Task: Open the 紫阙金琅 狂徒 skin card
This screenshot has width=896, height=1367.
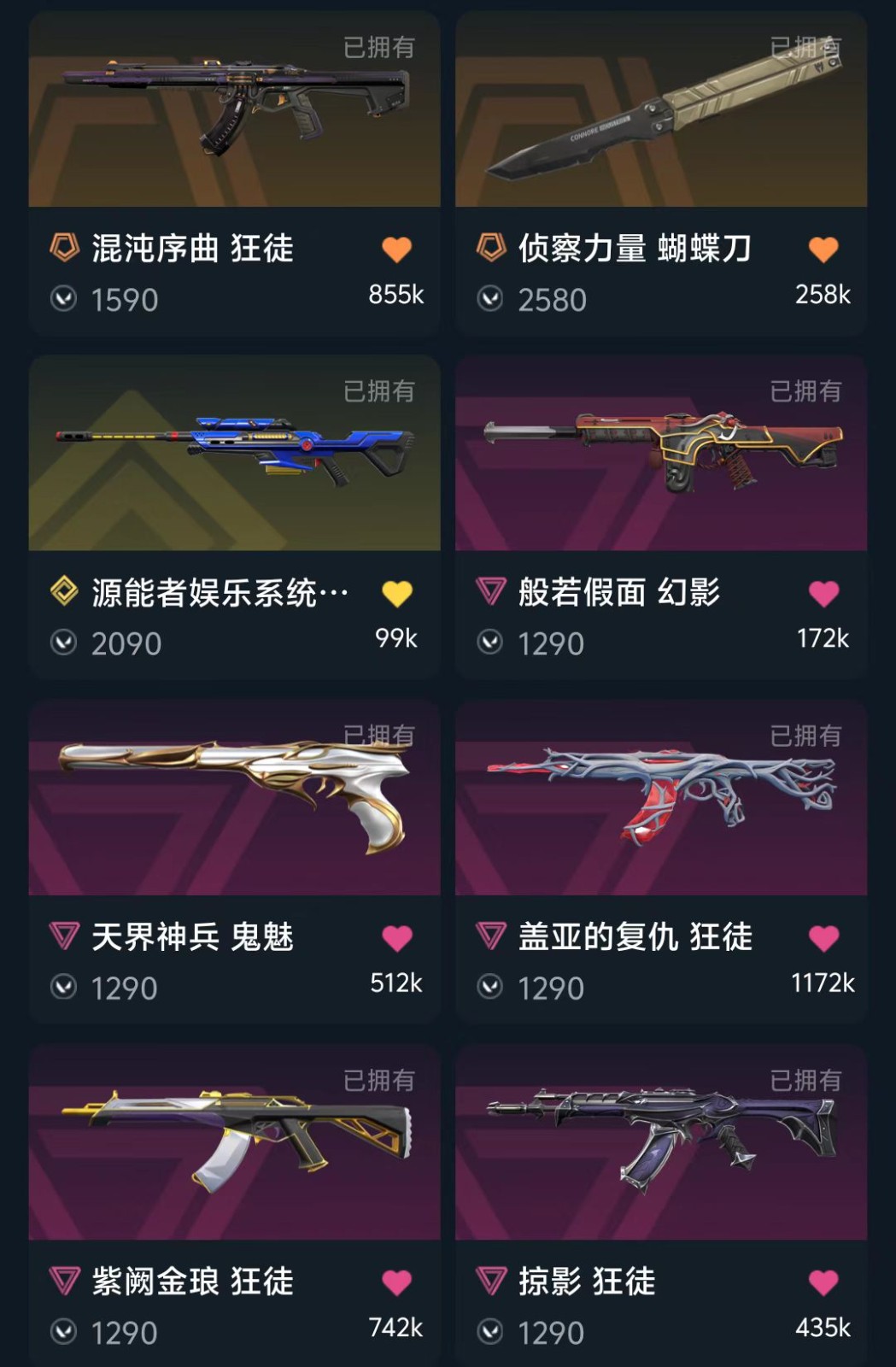Action: (234, 1206)
